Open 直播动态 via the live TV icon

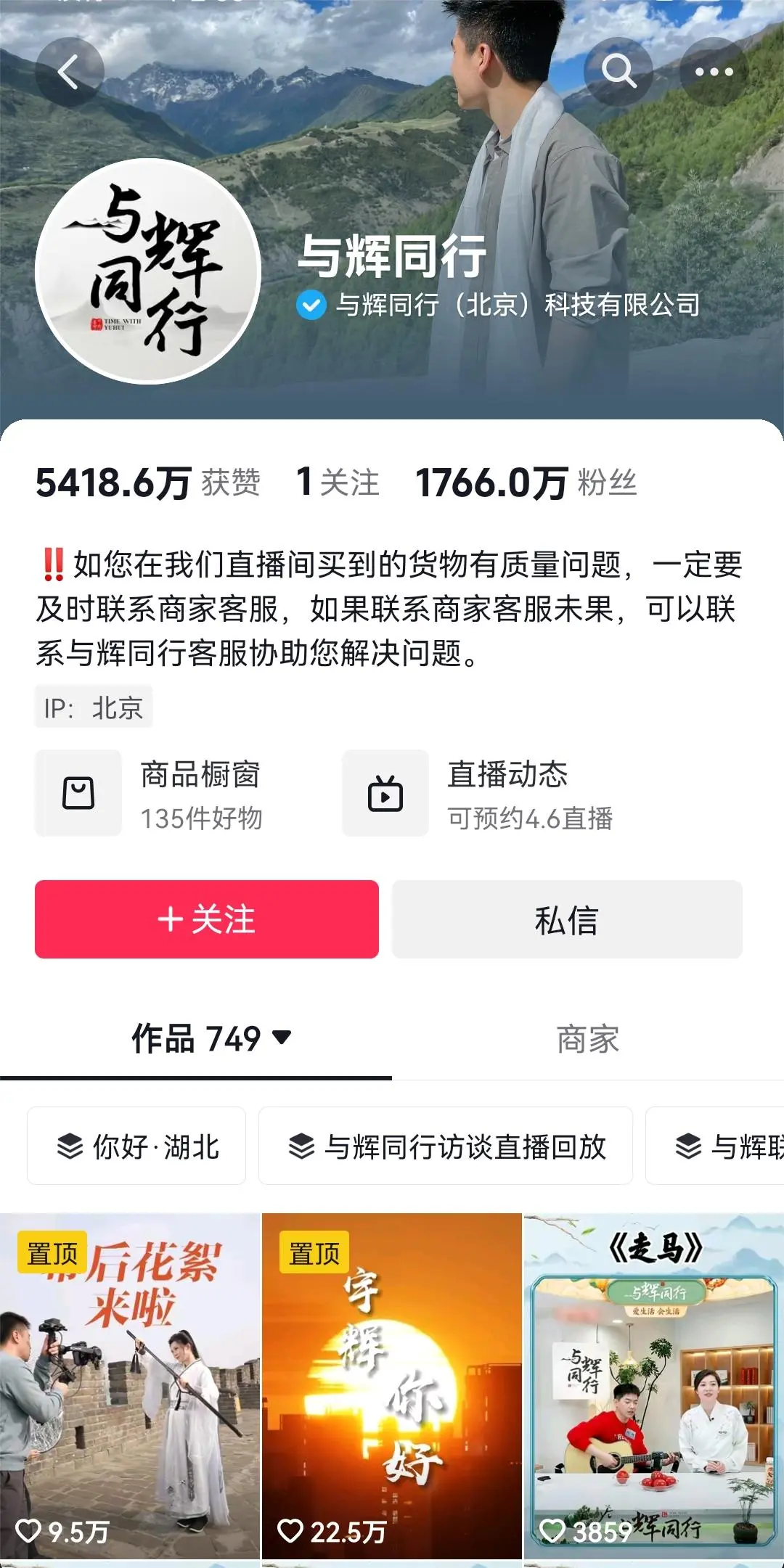pyautogui.click(x=386, y=792)
